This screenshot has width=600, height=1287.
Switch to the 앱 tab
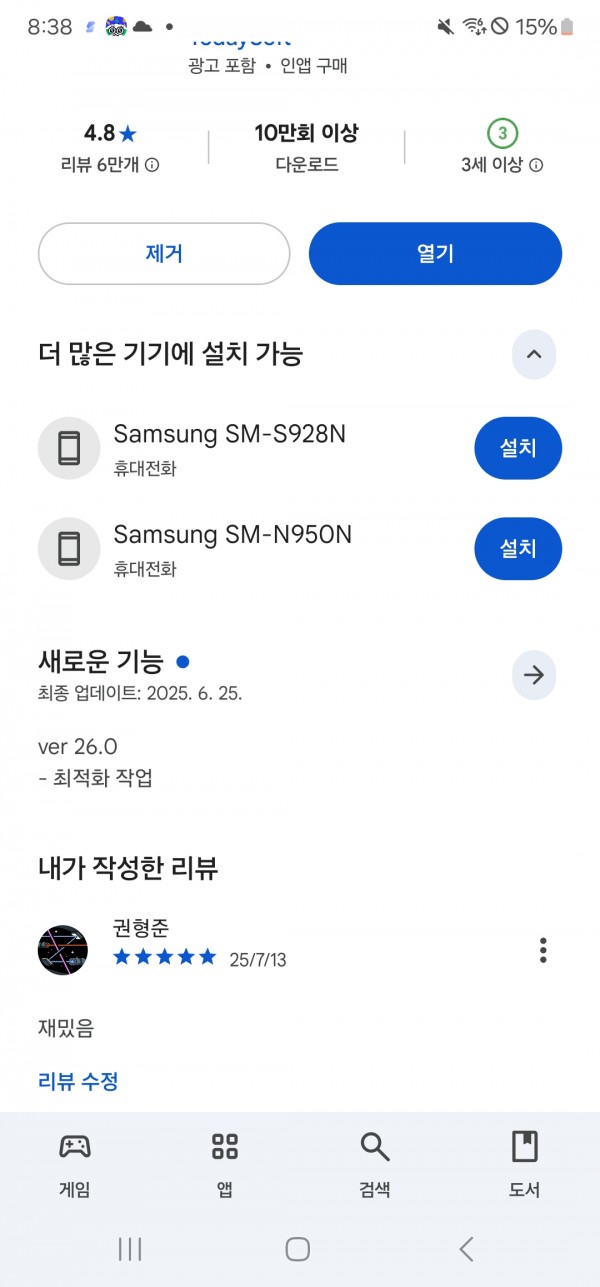point(225,1165)
